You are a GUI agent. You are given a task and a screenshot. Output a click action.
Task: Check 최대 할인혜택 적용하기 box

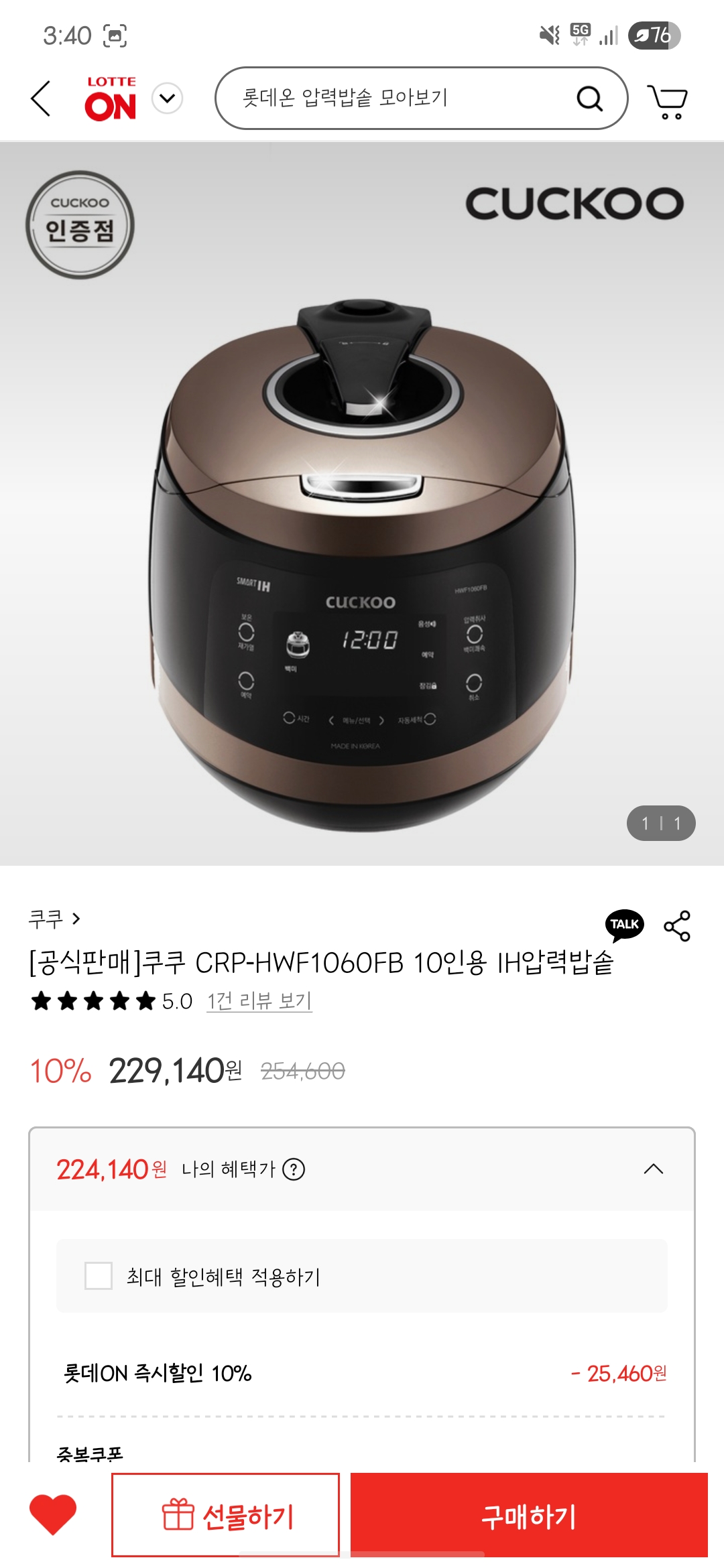[x=99, y=1276]
